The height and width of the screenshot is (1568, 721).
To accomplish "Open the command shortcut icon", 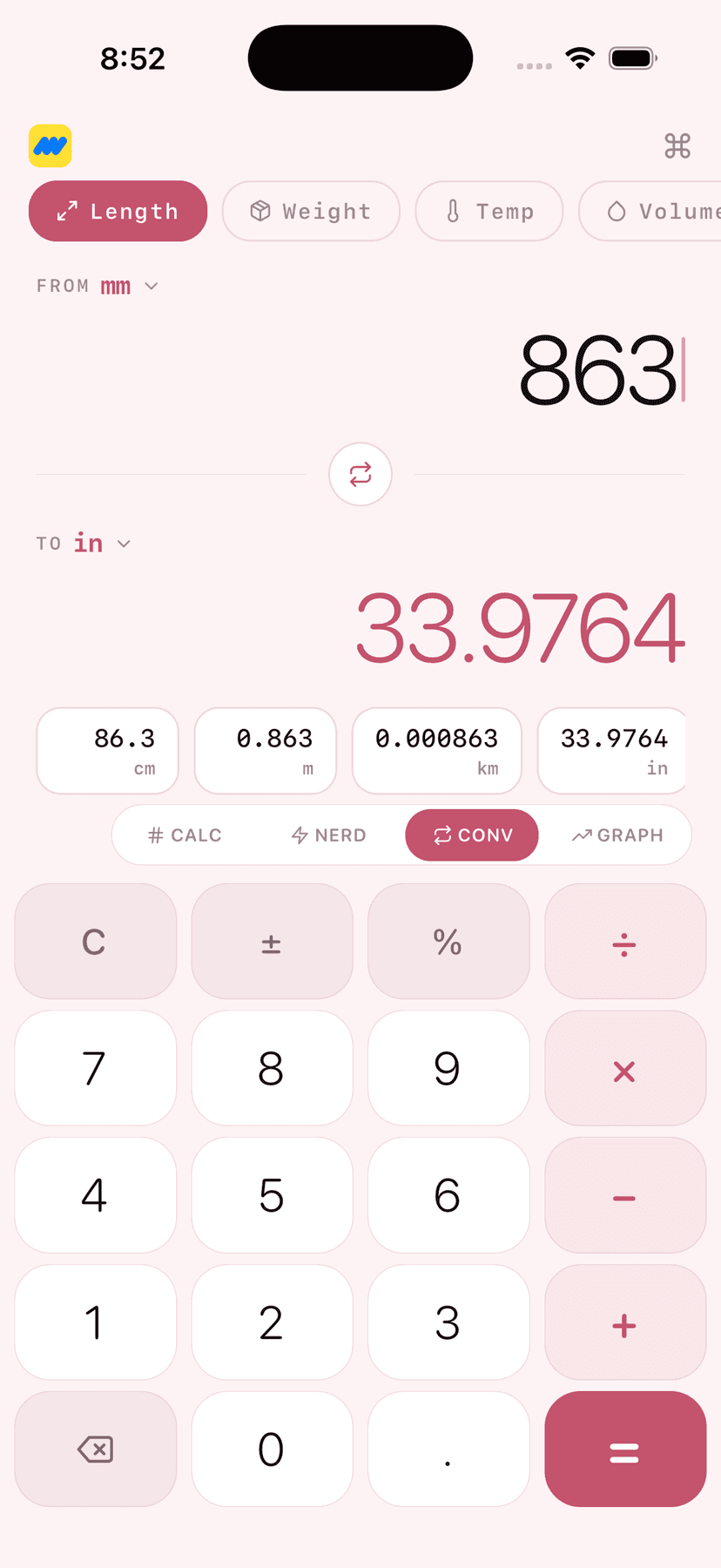I will click(x=677, y=145).
